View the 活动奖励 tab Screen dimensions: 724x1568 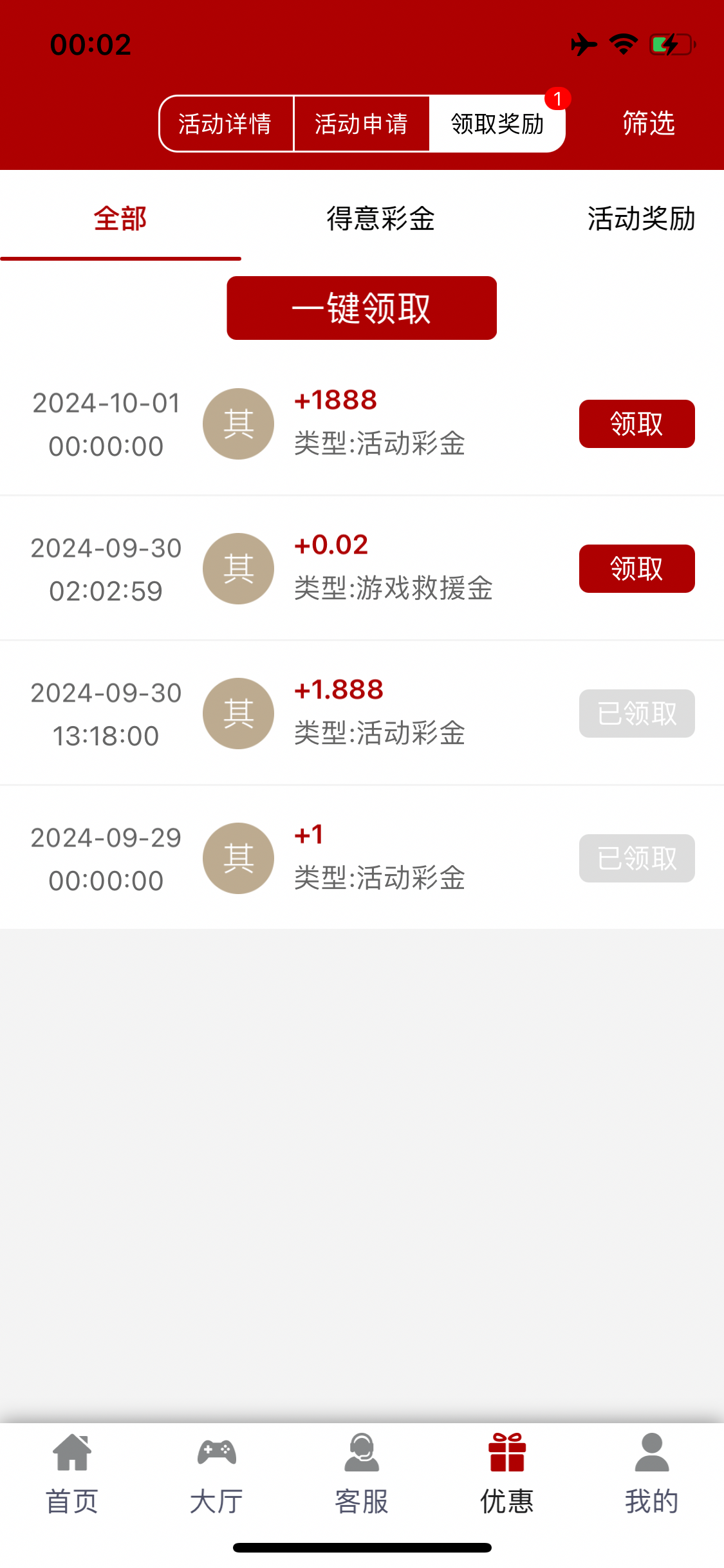[x=640, y=219]
